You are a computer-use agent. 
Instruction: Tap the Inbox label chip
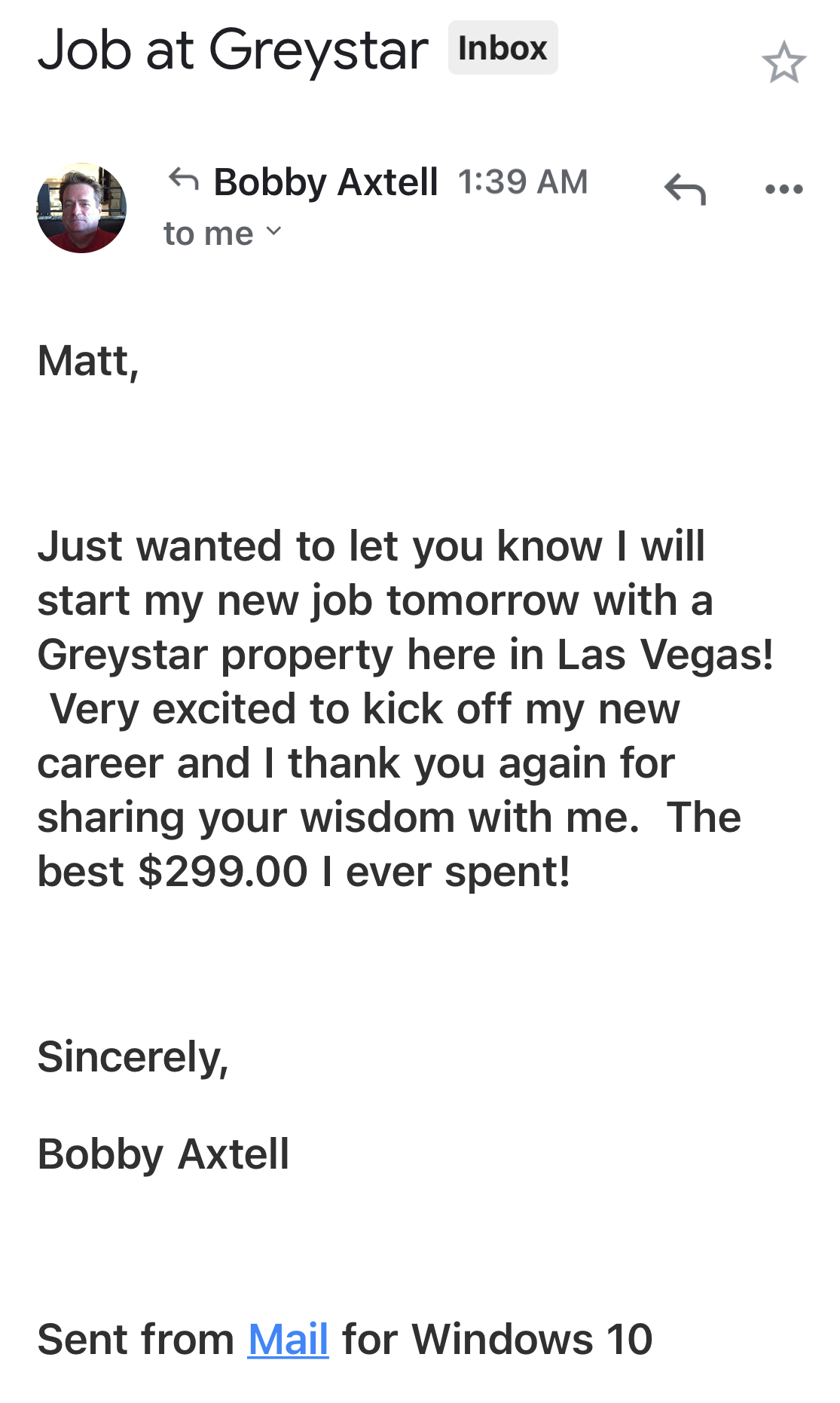point(502,48)
